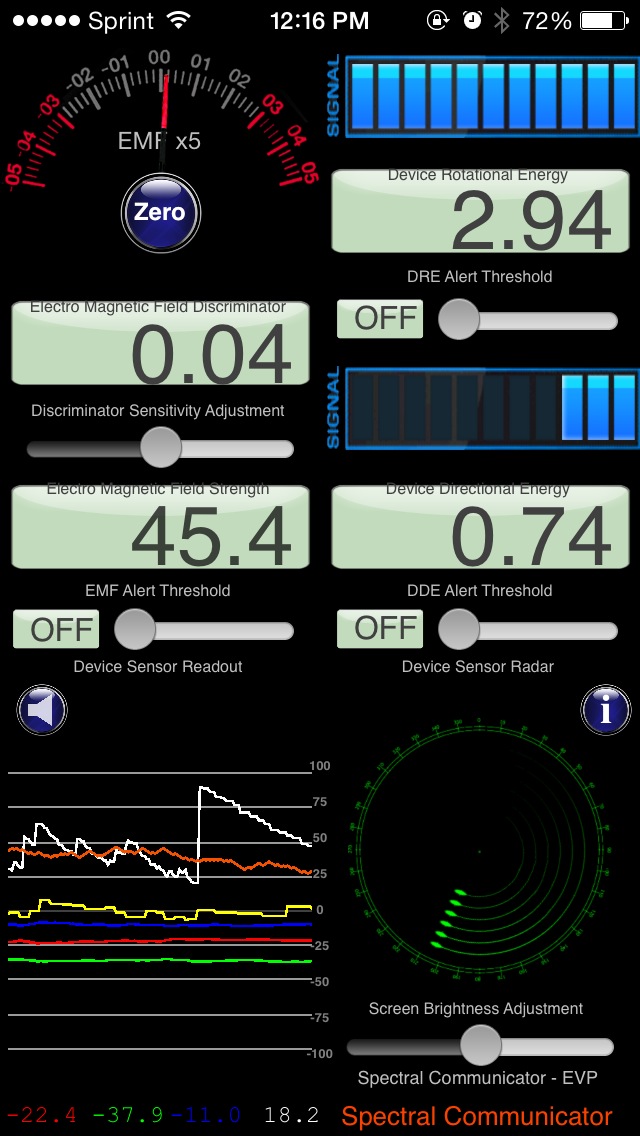Screen dimensions: 640x1136
Task: Tap the Discriminator Sensitivity Adjustment slider
Action: click(x=160, y=448)
